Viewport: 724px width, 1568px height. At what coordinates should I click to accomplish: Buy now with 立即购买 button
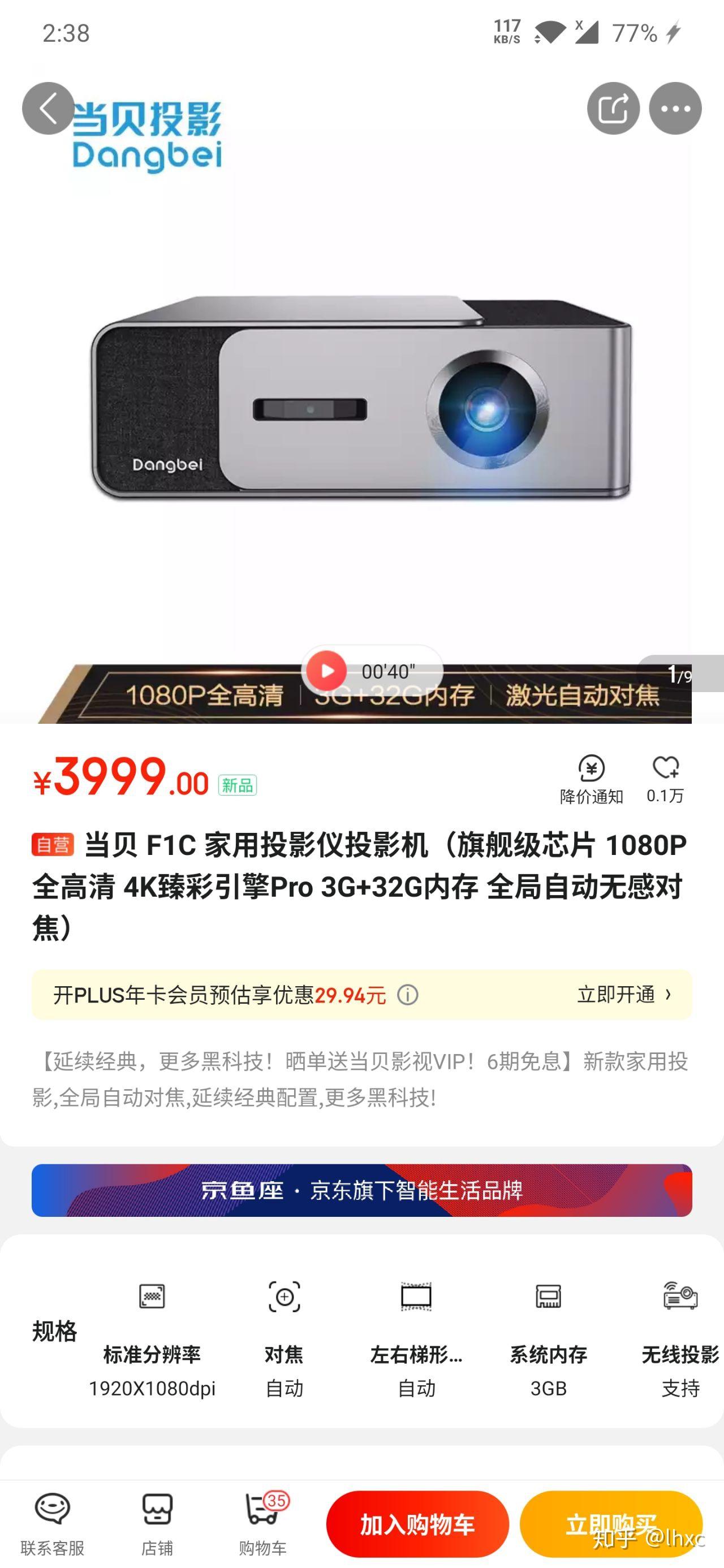[611, 1524]
